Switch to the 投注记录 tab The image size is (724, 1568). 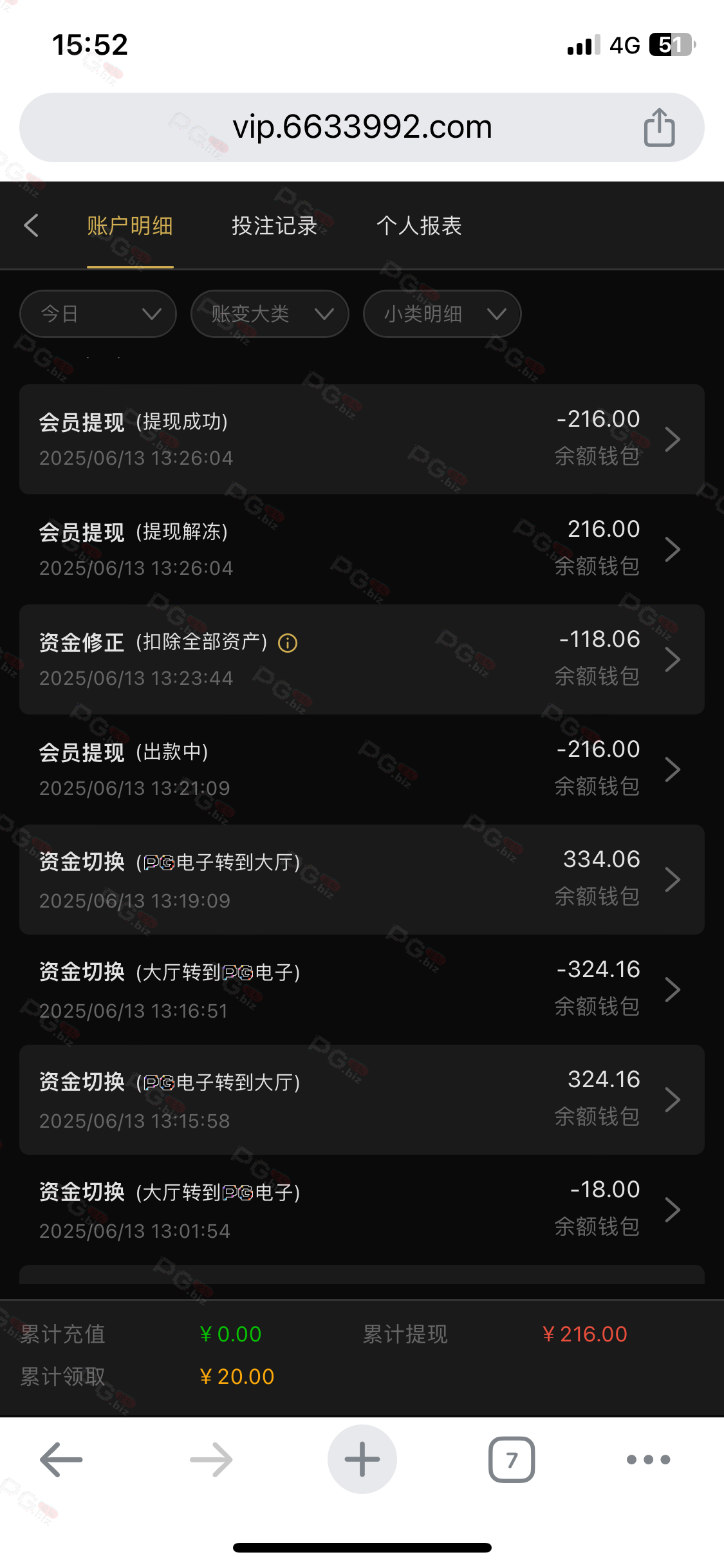pyautogui.click(x=274, y=226)
